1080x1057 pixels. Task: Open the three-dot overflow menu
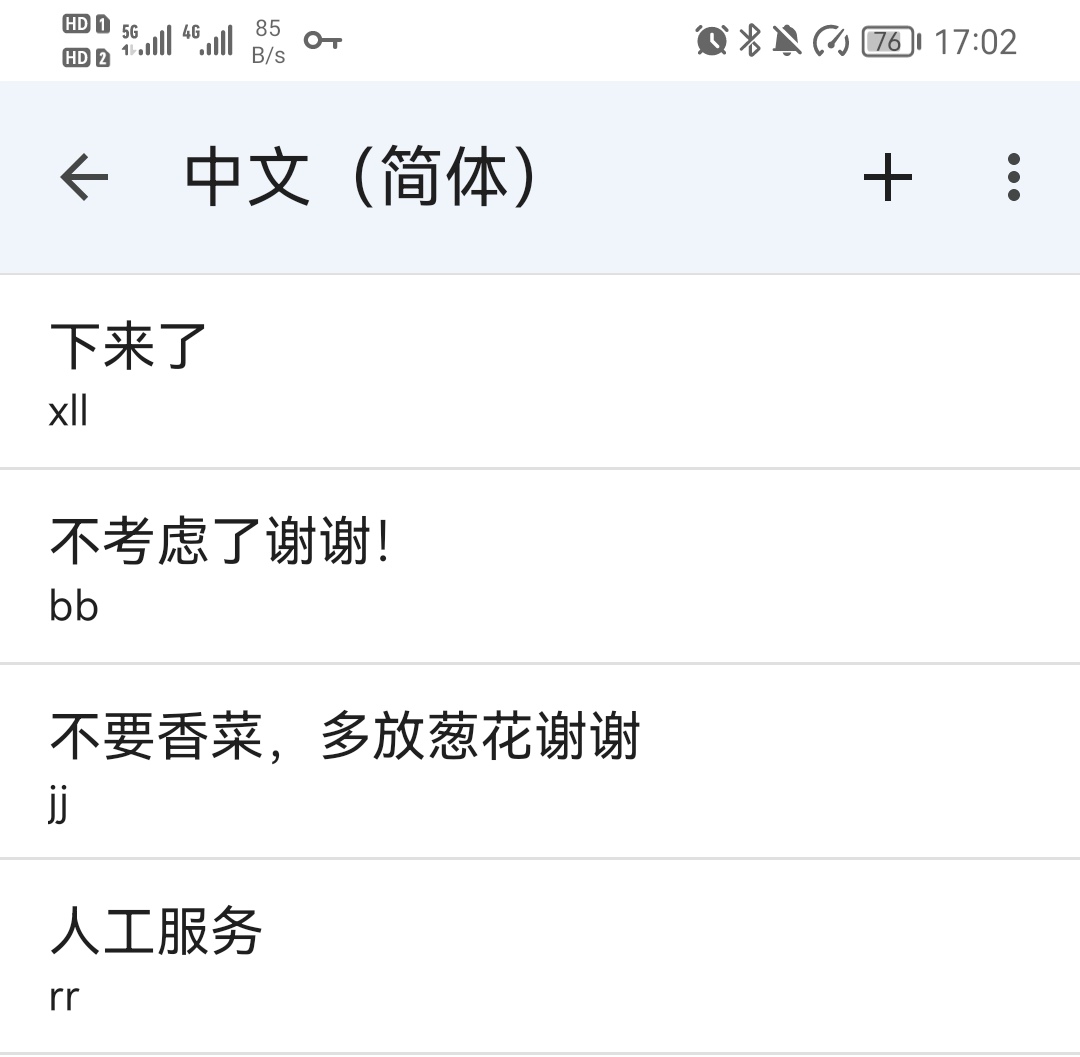[1013, 178]
